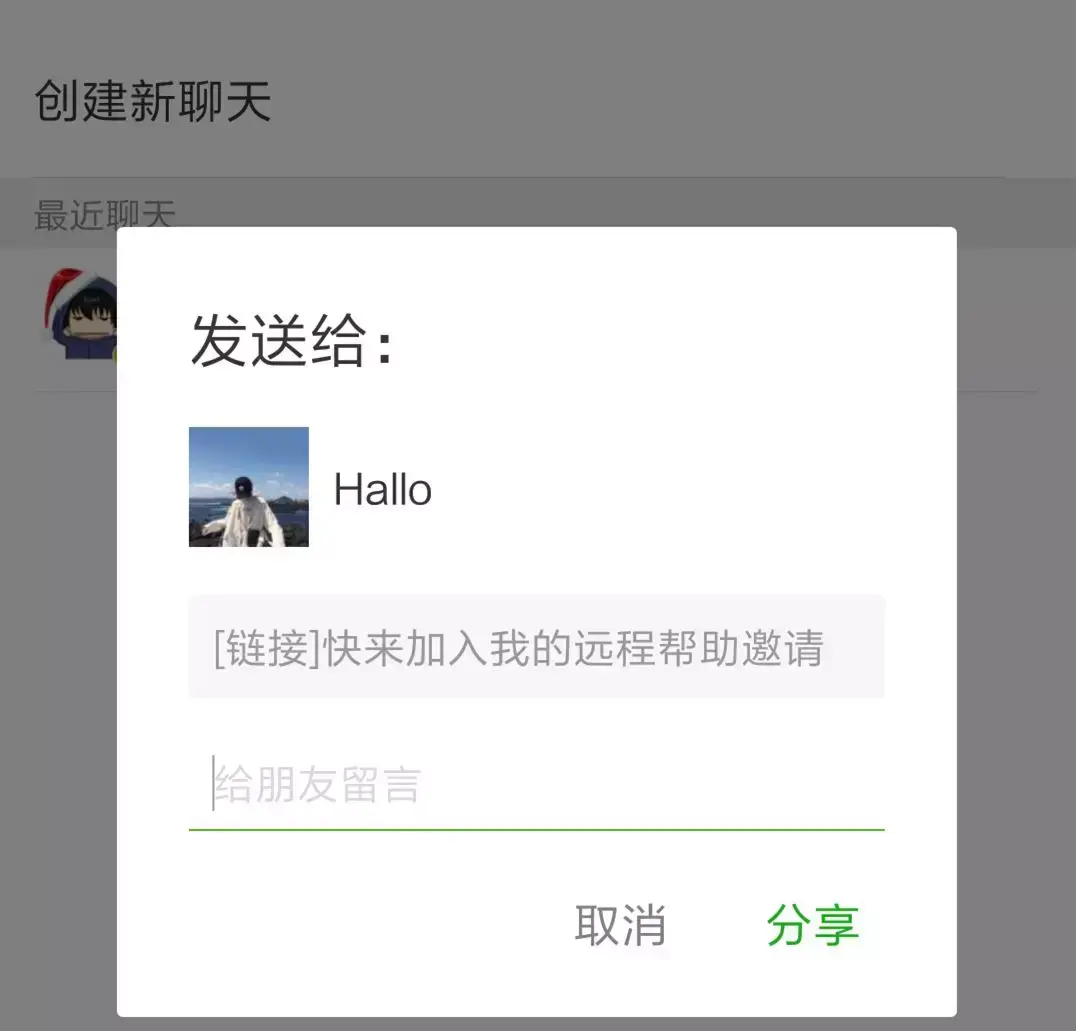The image size is (1076, 1031).
Task: Tap the 分享 button to send
Action: pyautogui.click(x=812, y=925)
